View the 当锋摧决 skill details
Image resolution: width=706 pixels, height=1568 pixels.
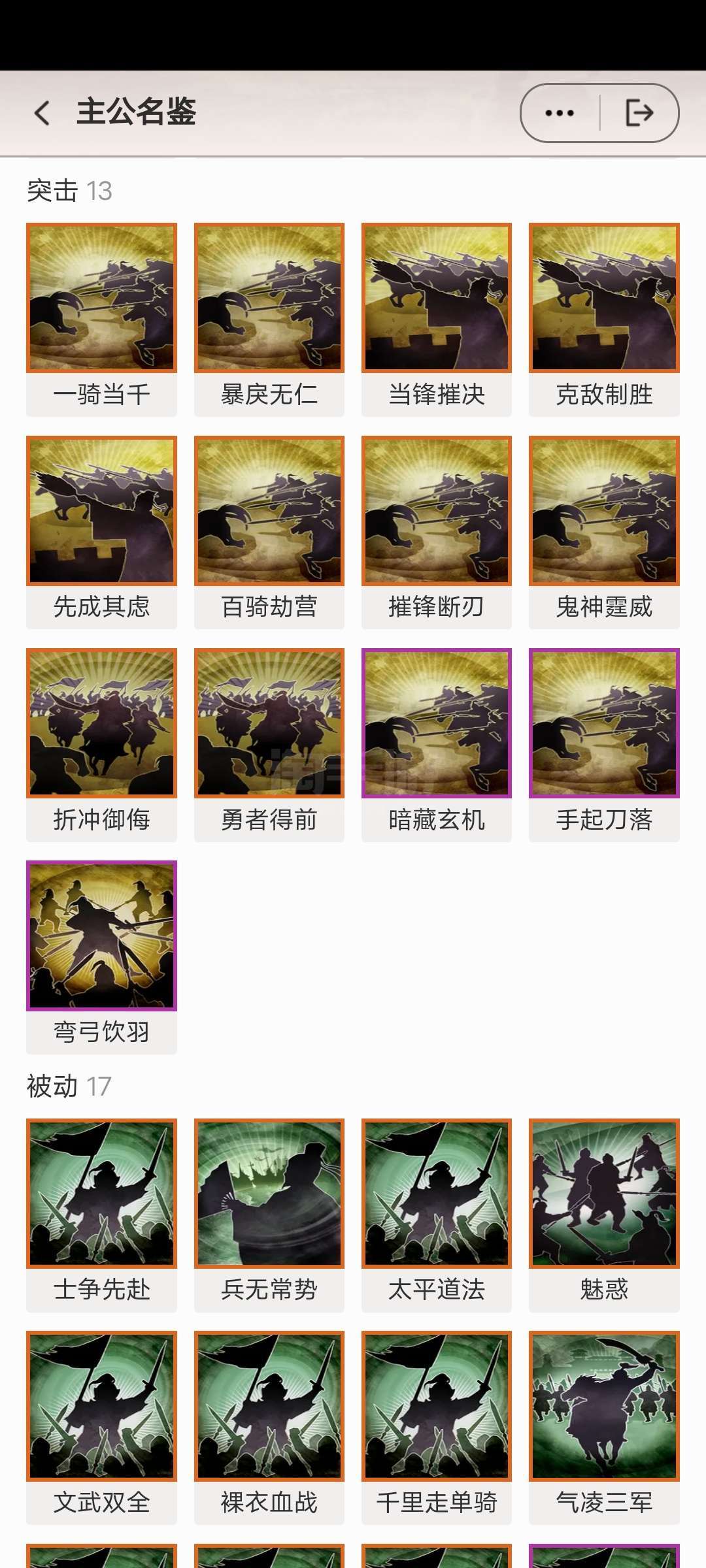[436, 299]
